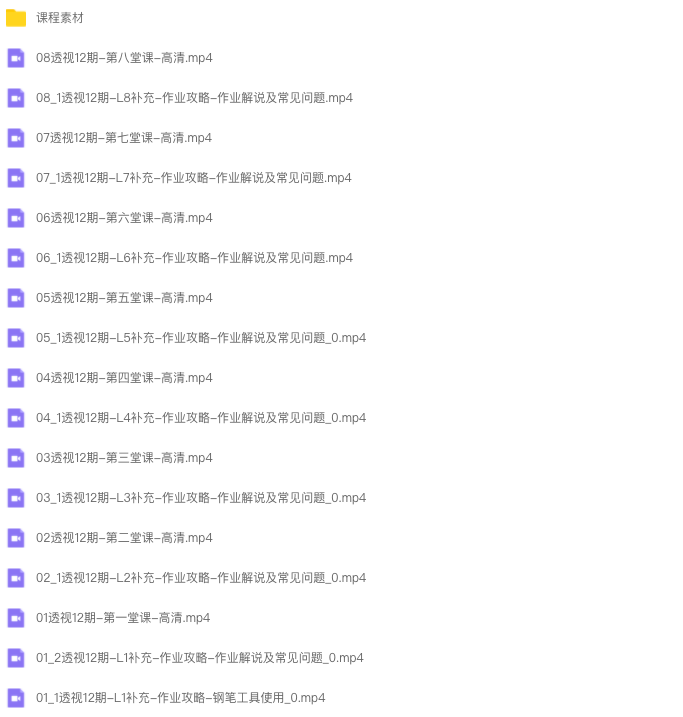Open 03_1透视12期-L3补充 作业攻略 file
The width and height of the screenshot is (683, 717).
coord(200,498)
